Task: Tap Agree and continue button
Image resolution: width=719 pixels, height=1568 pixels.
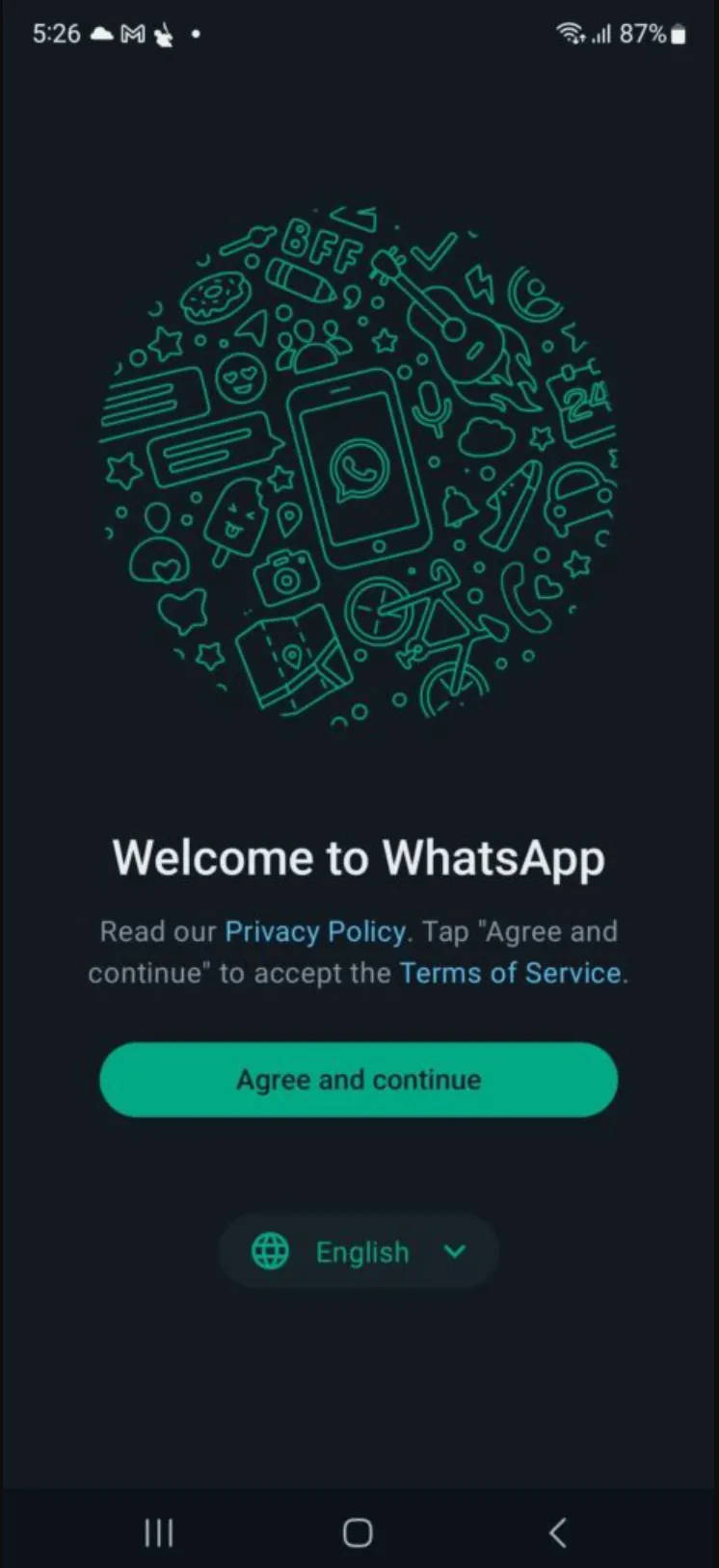Action: [x=359, y=1080]
